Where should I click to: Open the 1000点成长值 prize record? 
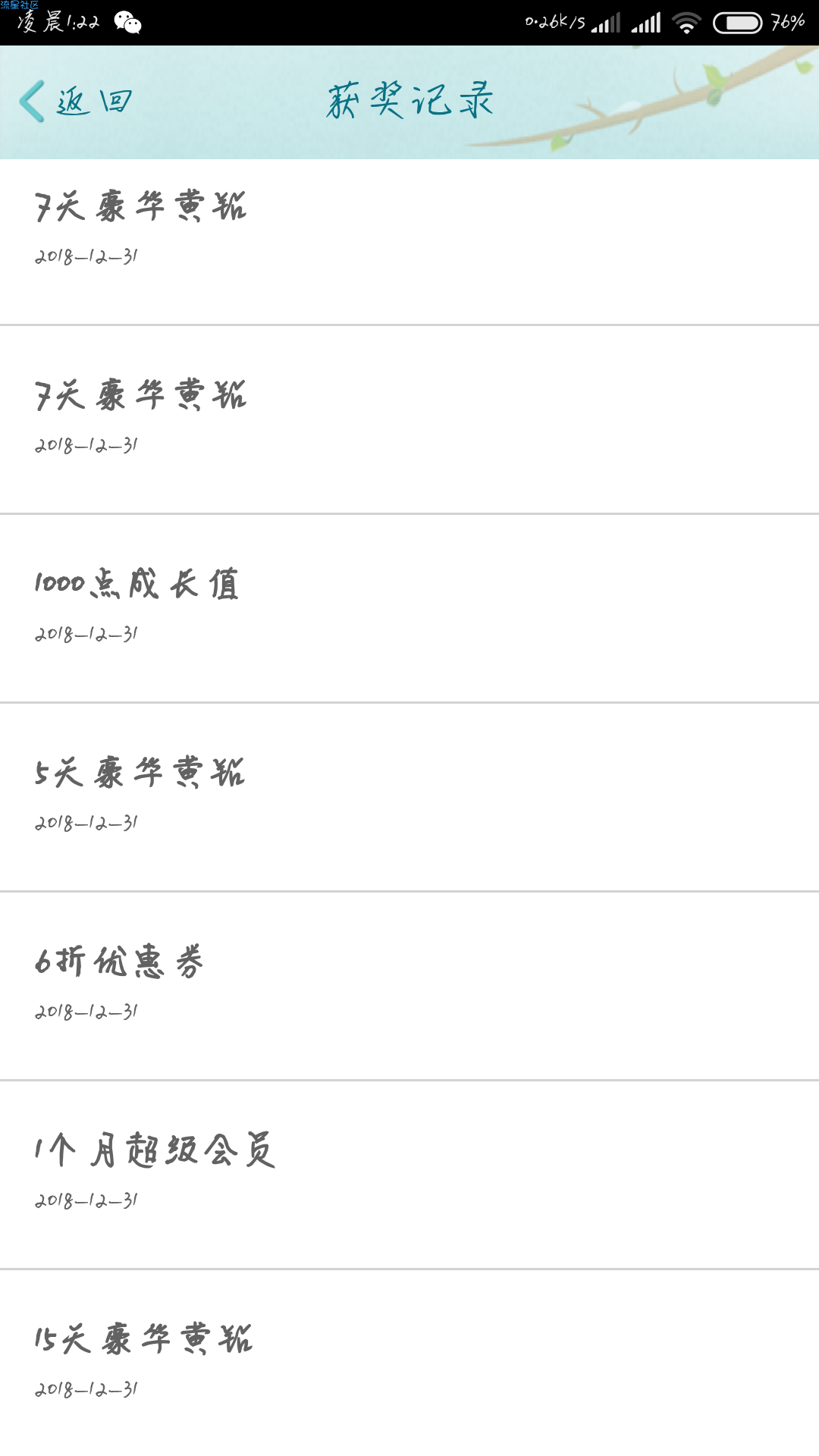(x=409, y=609)
